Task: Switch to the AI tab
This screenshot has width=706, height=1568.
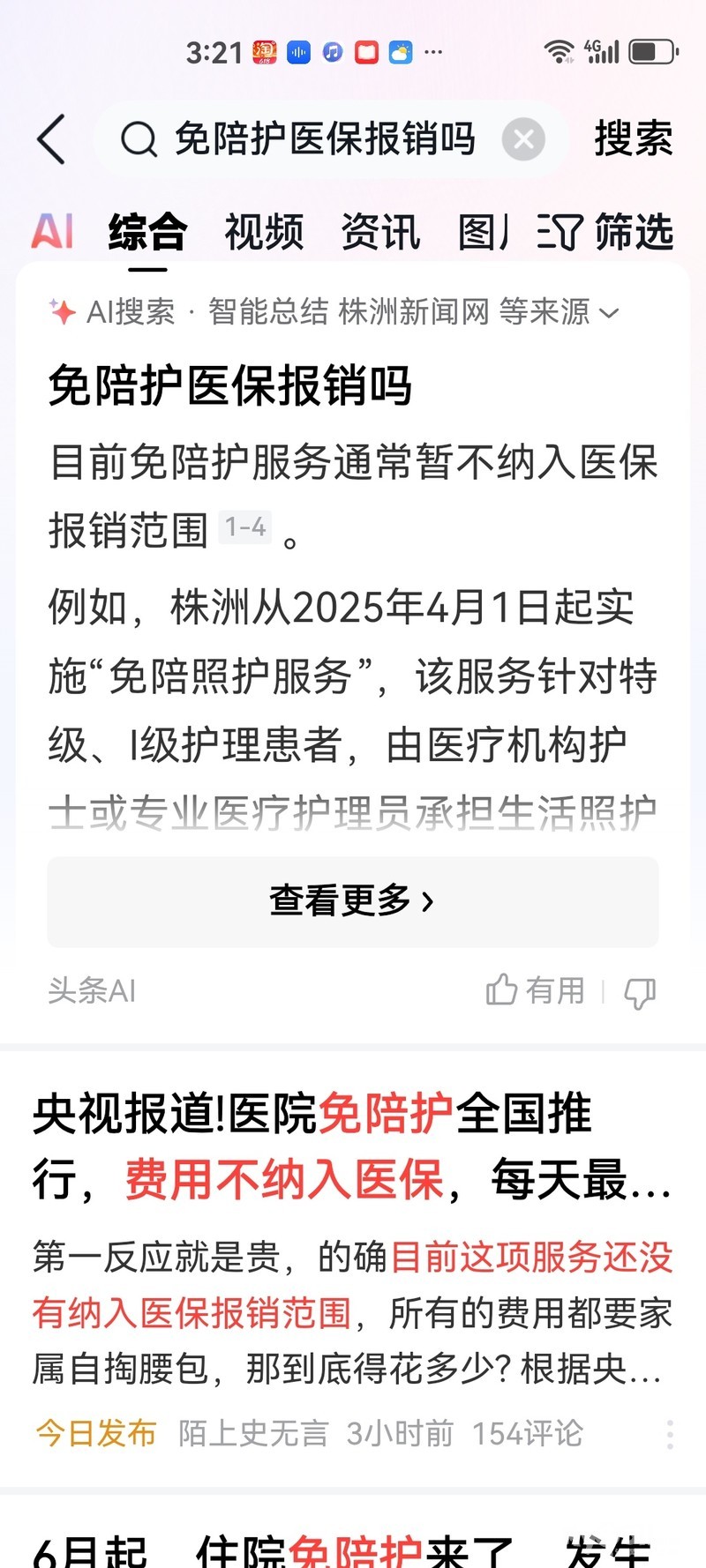Action: coord(52,232)
